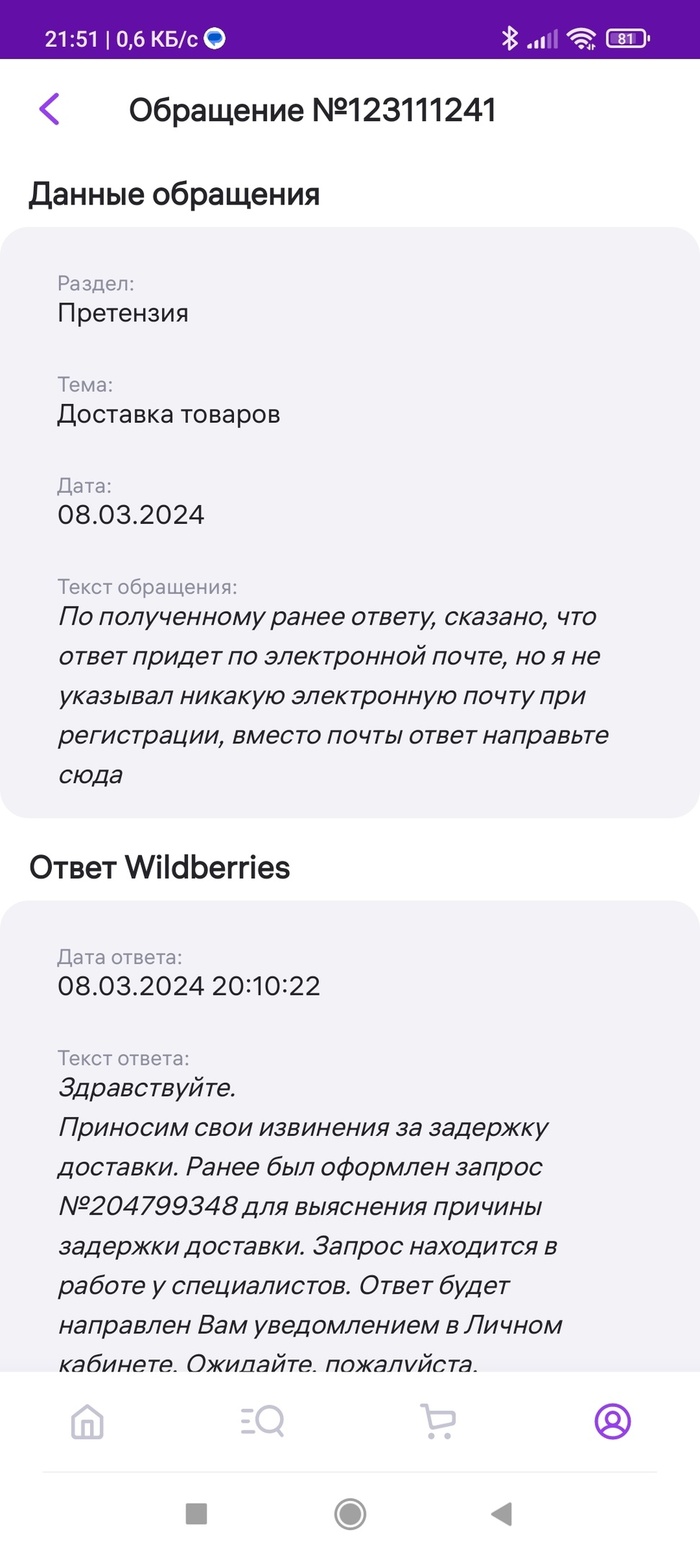This screenshot has width=700, height=1556.
Task: Switch to the catalog search tab
Action: pos(263,1421)
